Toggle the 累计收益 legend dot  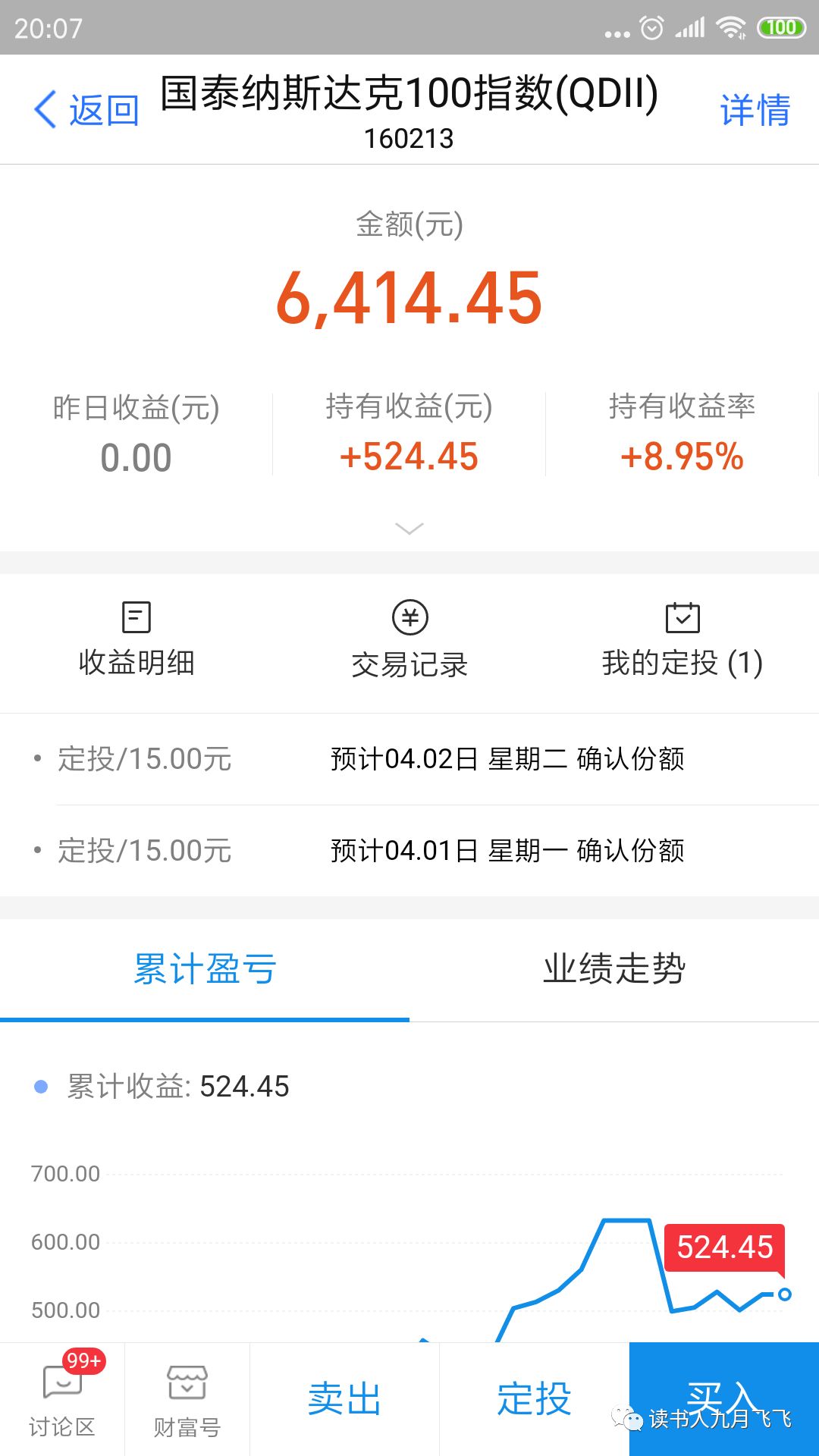click(42, 1087)
